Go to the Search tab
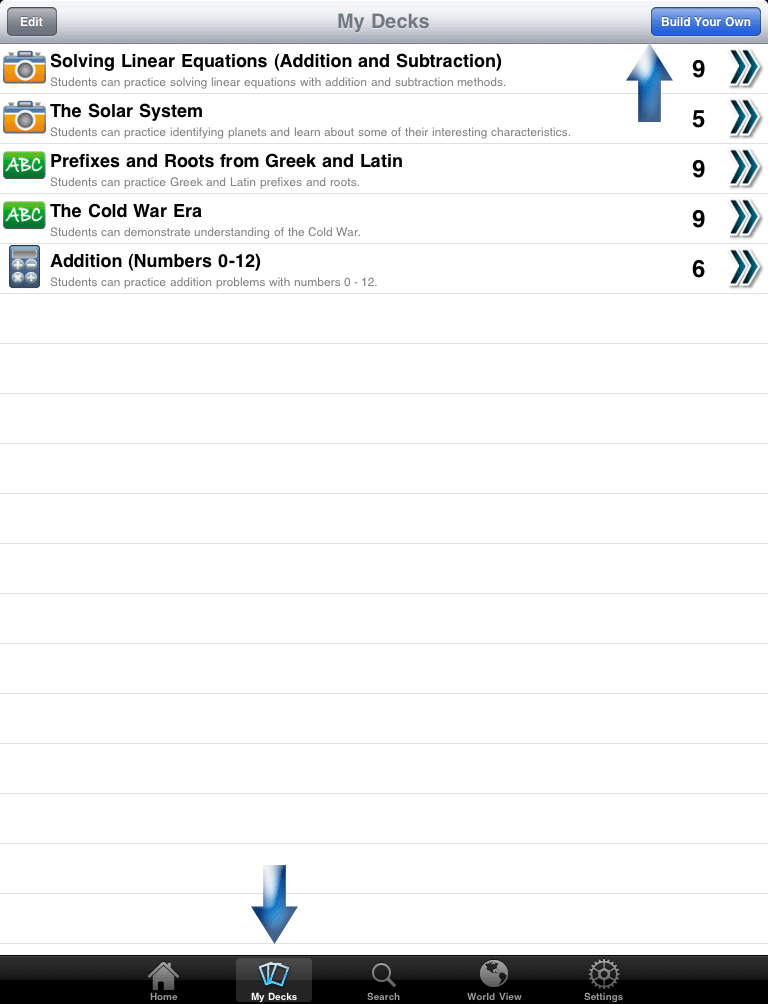Image resolution: width=768 pixels, height=1004 pixels. pos(383,981)
